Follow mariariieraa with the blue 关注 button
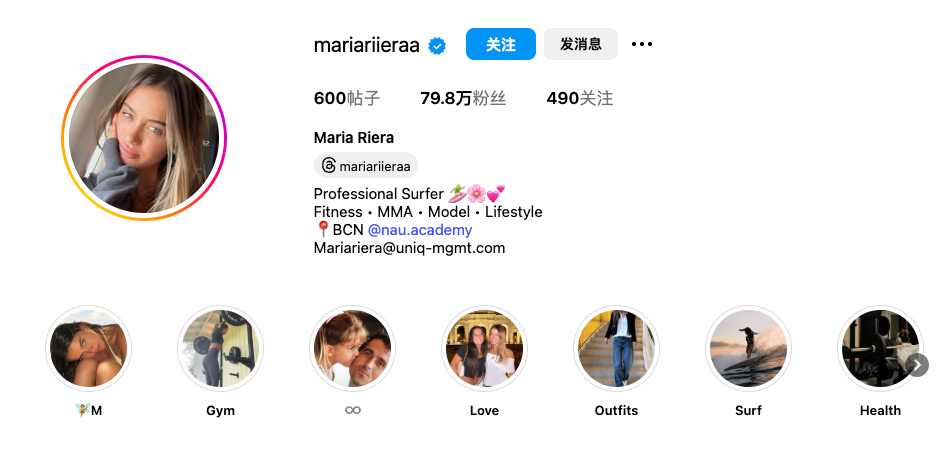The height and width of the screenshot is (462, 938). [x=500, y=44]
